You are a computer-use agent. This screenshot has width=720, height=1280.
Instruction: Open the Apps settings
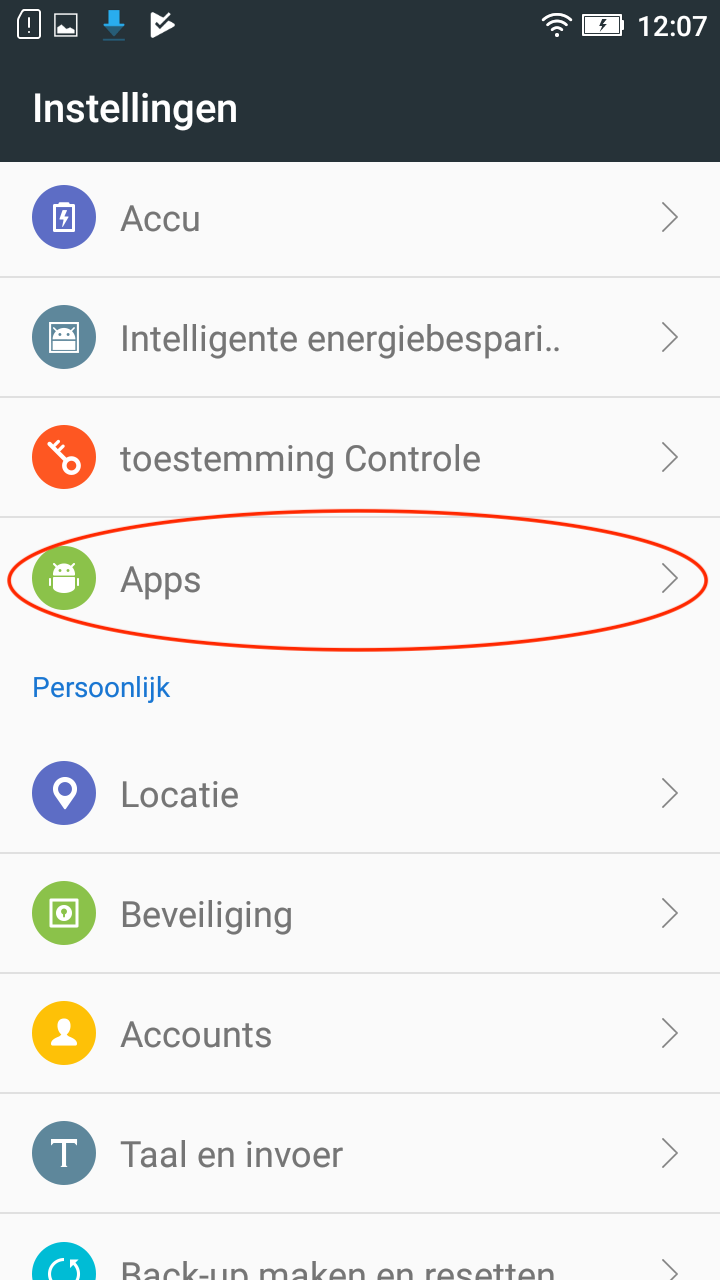point(360,579)
